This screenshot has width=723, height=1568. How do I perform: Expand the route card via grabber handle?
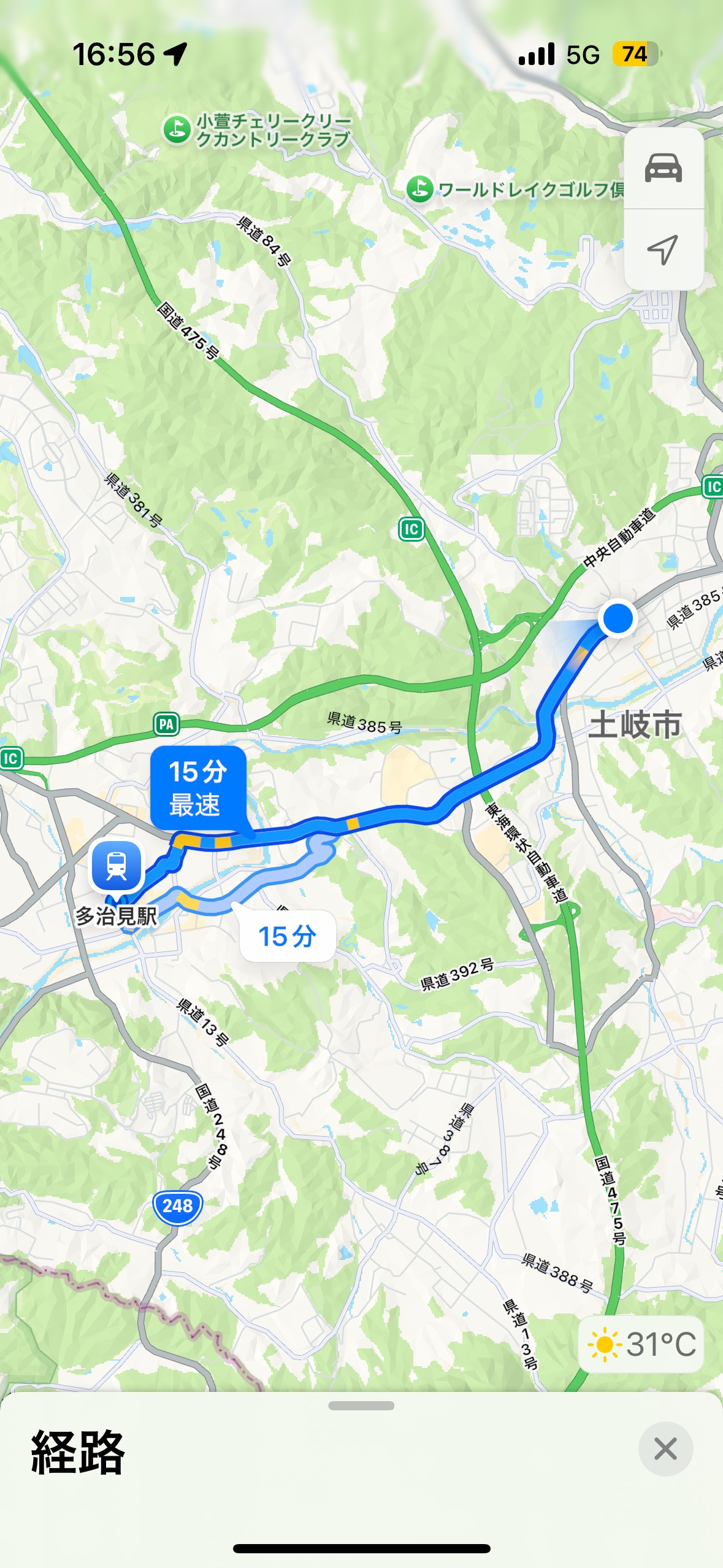pyautogui.click(x=361, y=1405)
